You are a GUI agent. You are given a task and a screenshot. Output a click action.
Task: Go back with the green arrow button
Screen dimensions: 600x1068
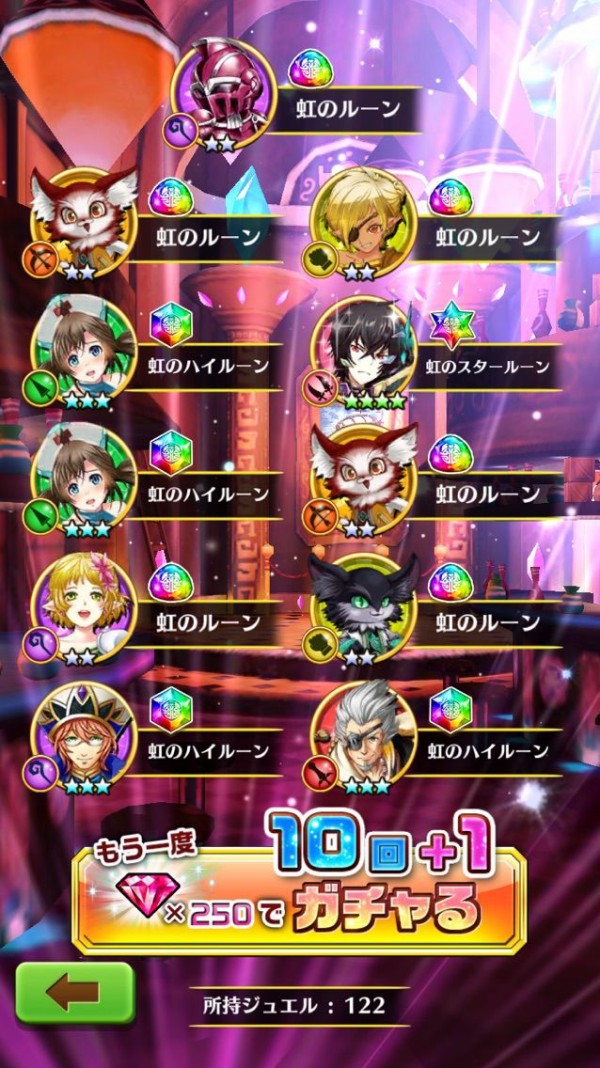pos(73,992)
